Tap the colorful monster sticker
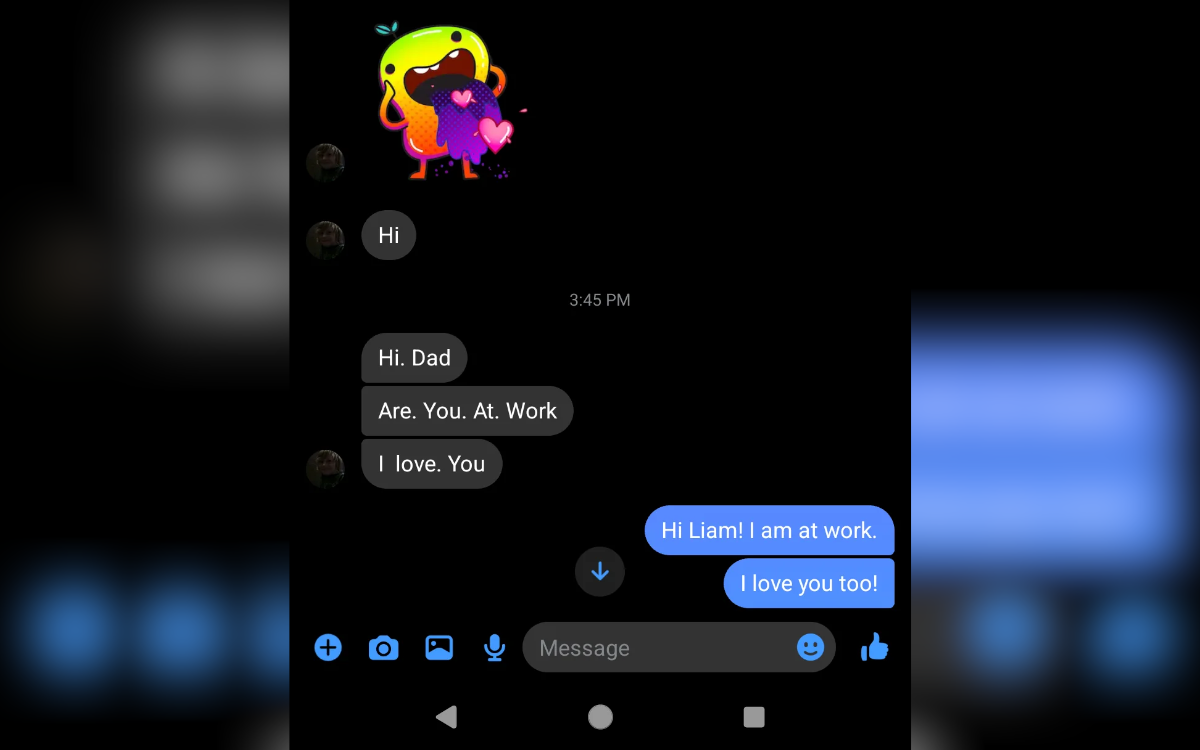 click(x=447, y=103)
